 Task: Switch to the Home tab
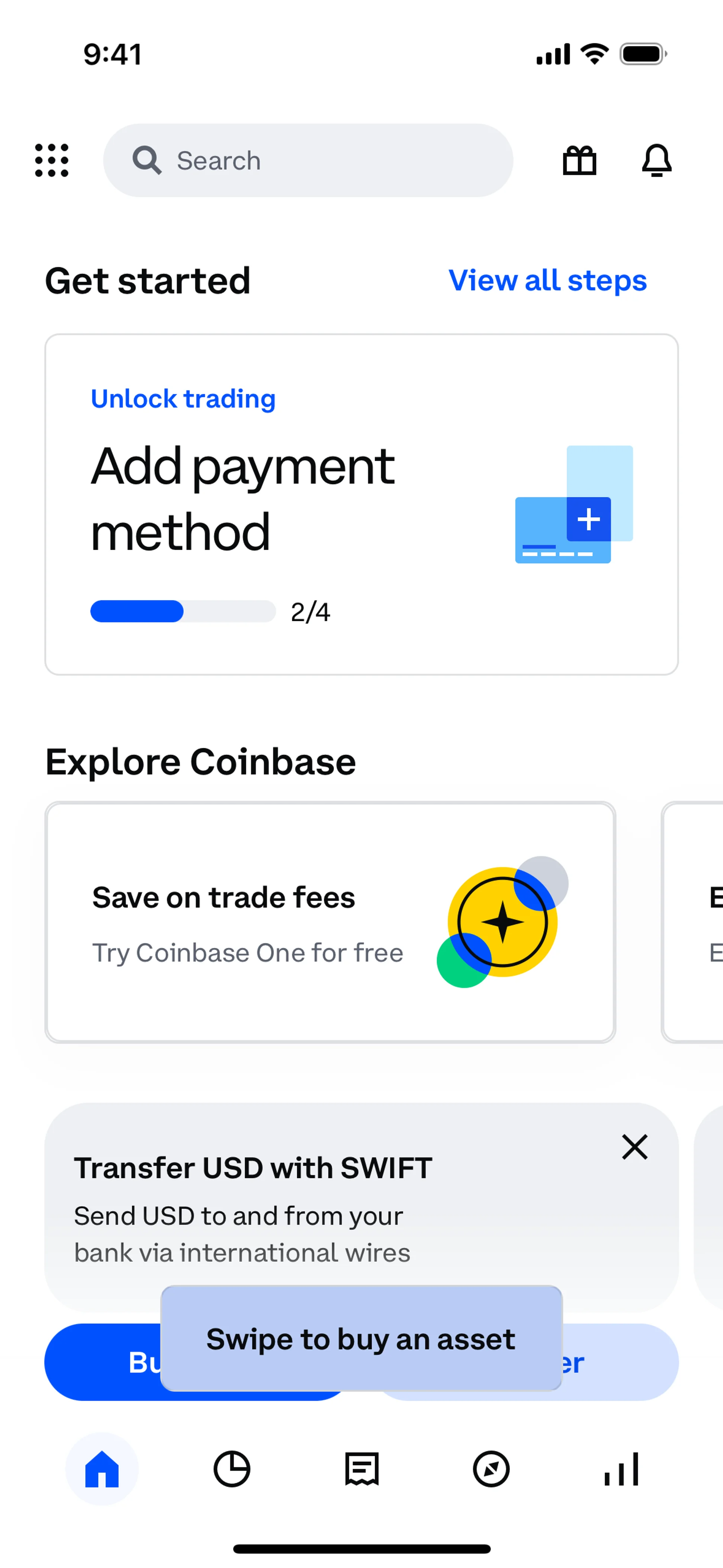click(x=102, y=1469)
